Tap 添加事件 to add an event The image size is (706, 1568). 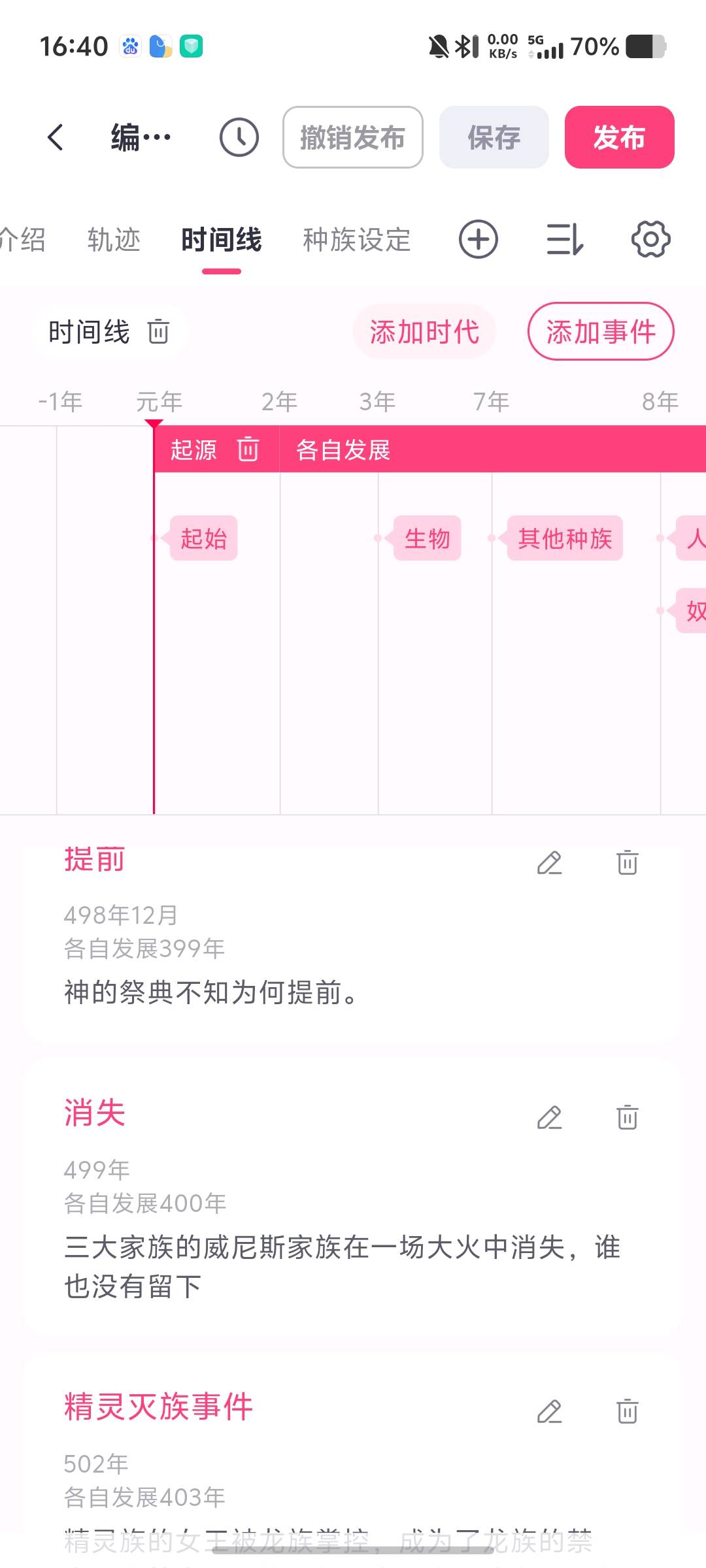601,332
